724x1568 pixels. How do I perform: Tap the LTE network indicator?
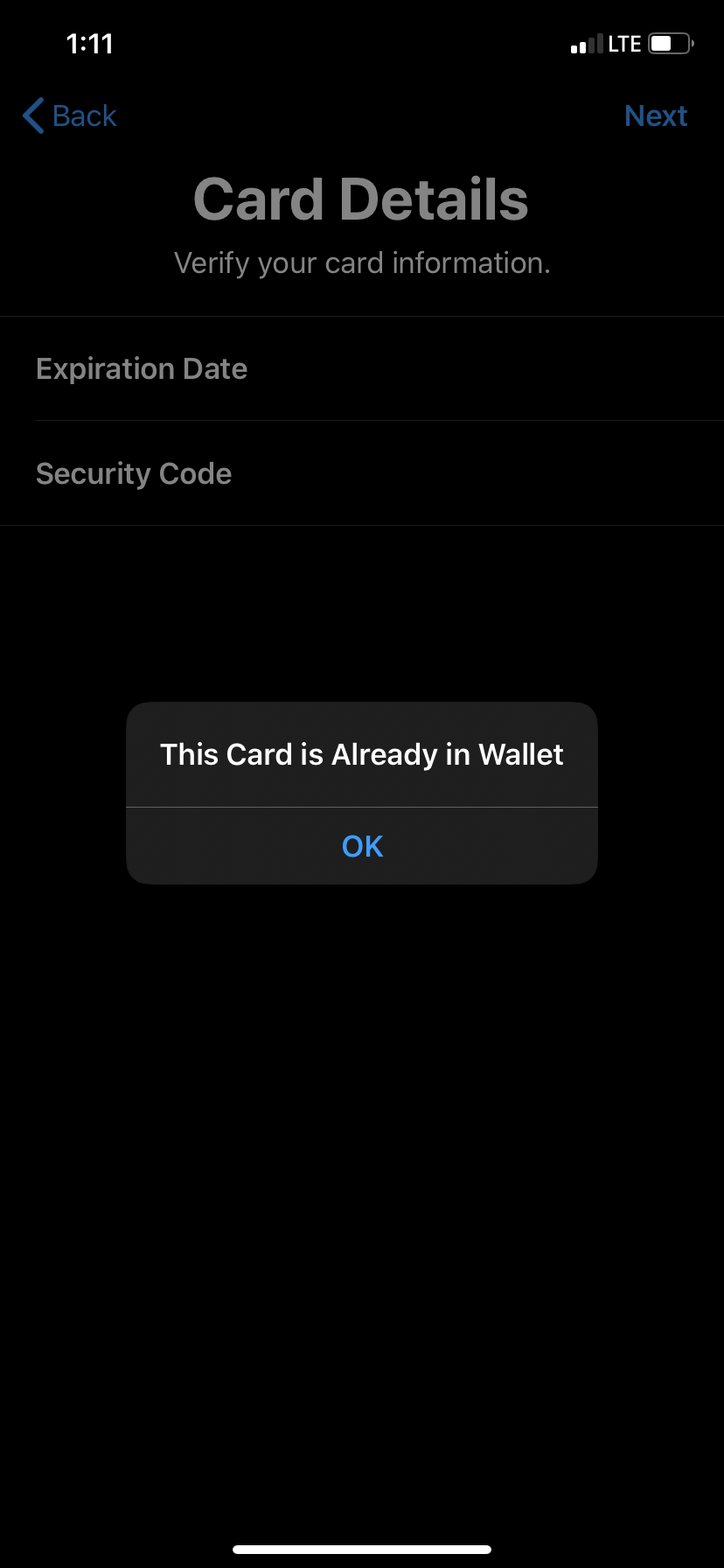[622, 43]
